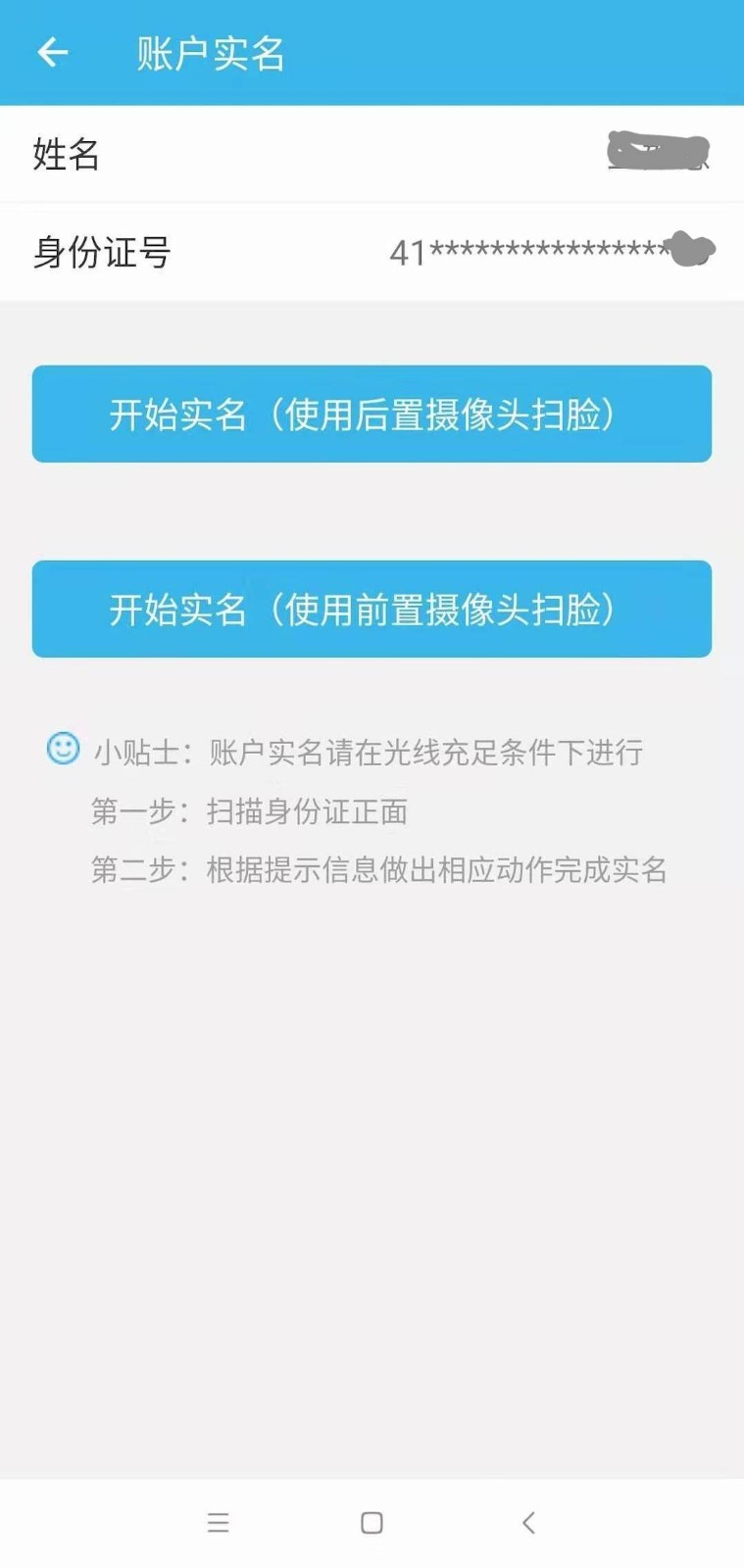Select the rear camera real-name verification button
Screen dimensions: 744x1568
point(372,414)
